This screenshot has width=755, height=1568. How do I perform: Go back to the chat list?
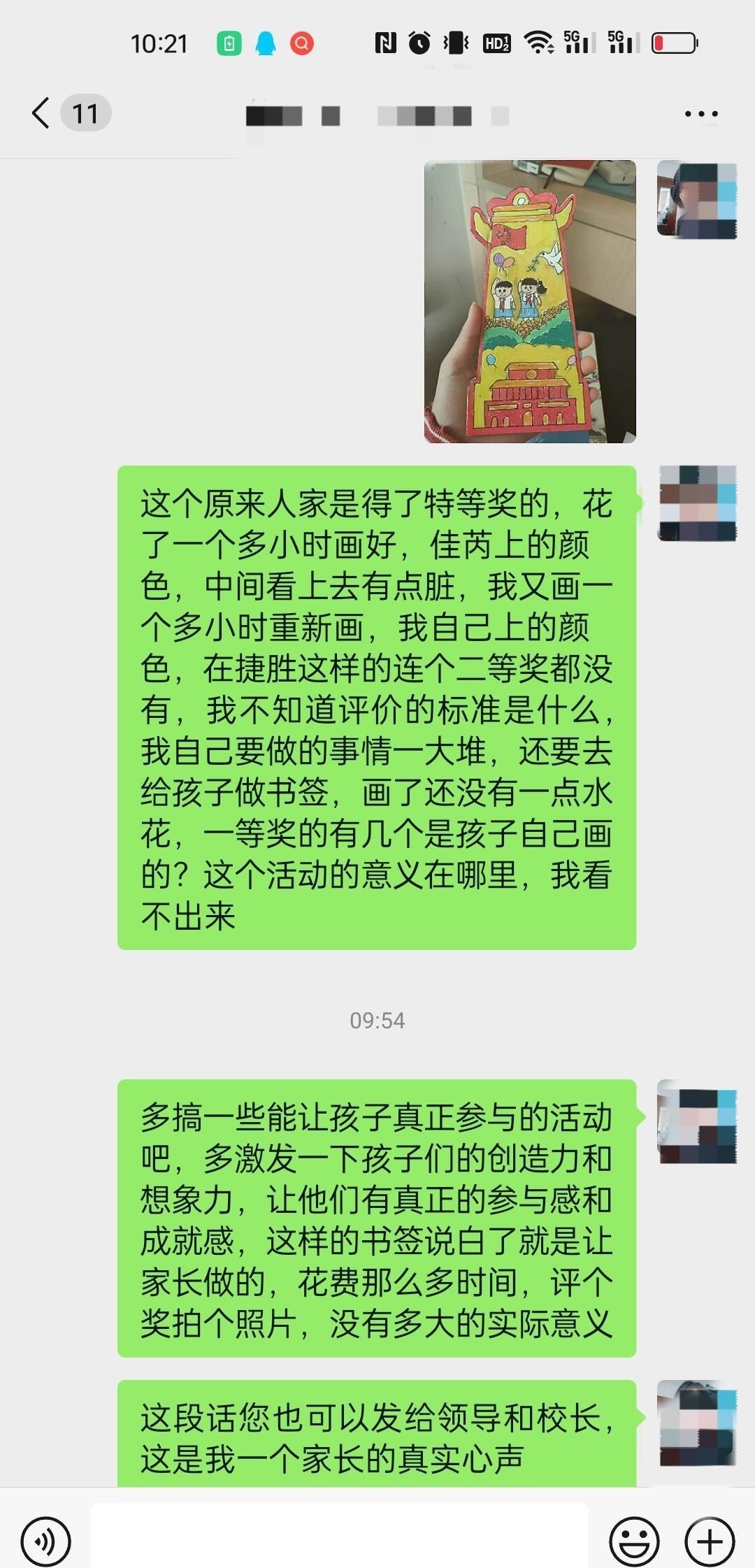point(42,113)
